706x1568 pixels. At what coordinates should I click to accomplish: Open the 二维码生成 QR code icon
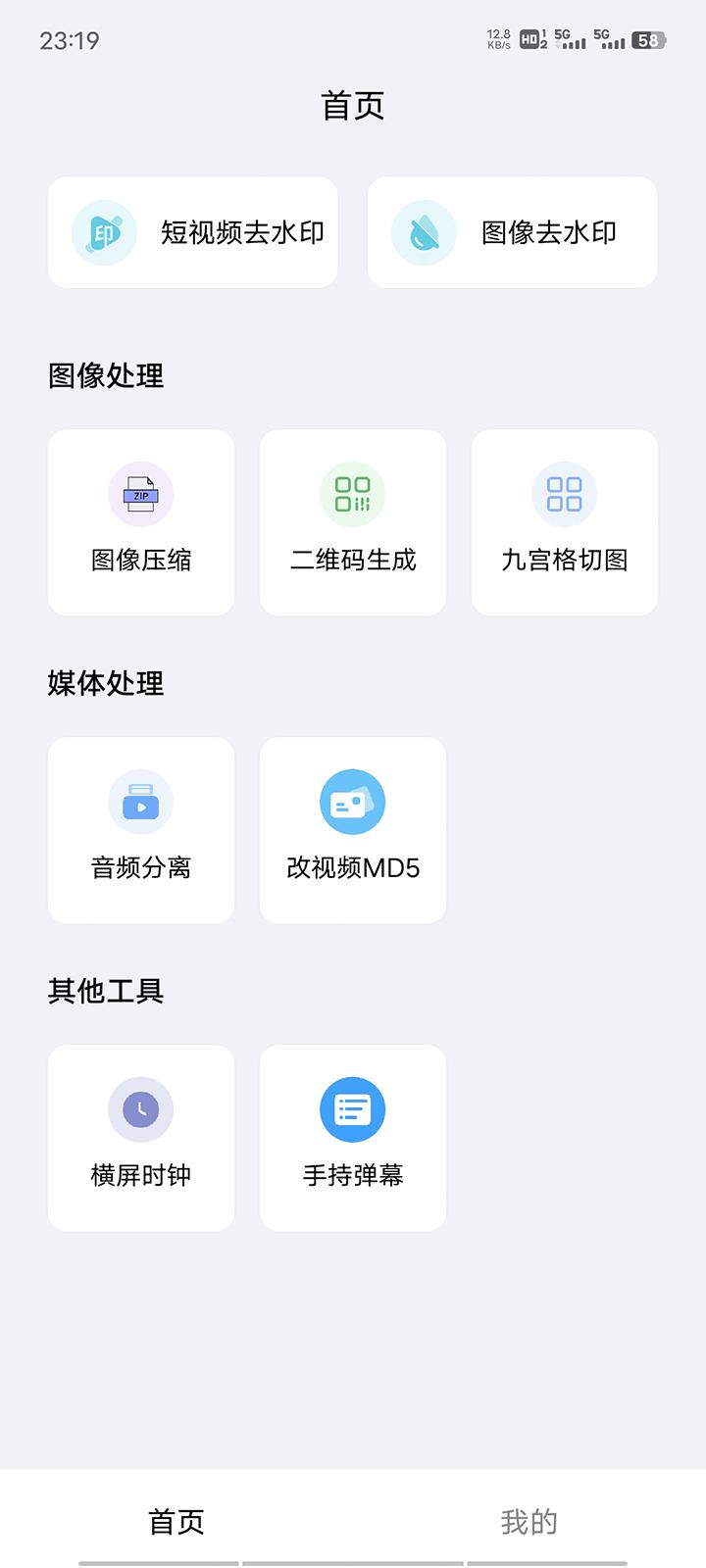coord(352,495)
